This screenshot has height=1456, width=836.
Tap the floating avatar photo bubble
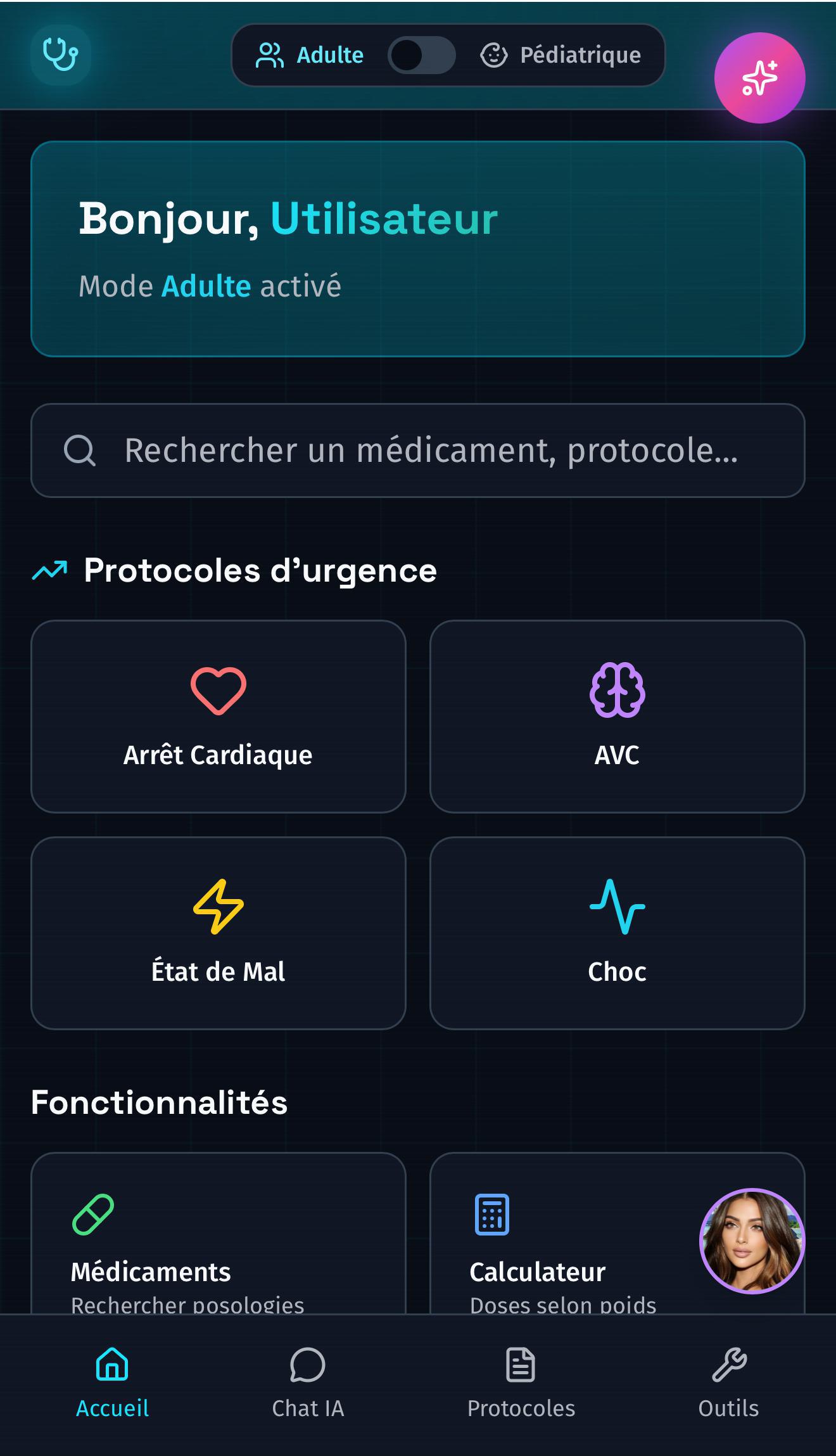coord(752,1241)
